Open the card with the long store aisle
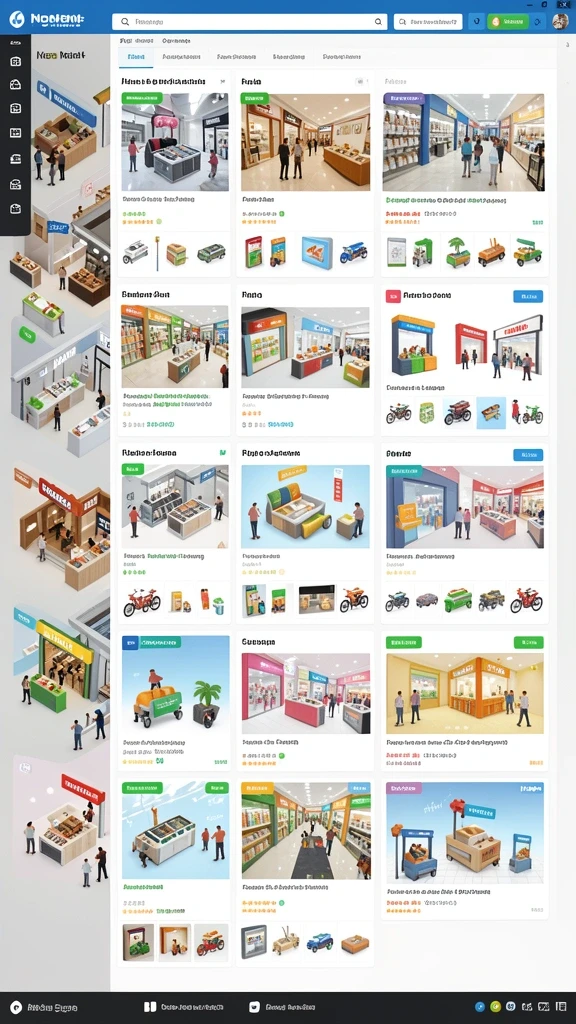The height and width of the screenshot is (1024, 576). coord(305,872)
